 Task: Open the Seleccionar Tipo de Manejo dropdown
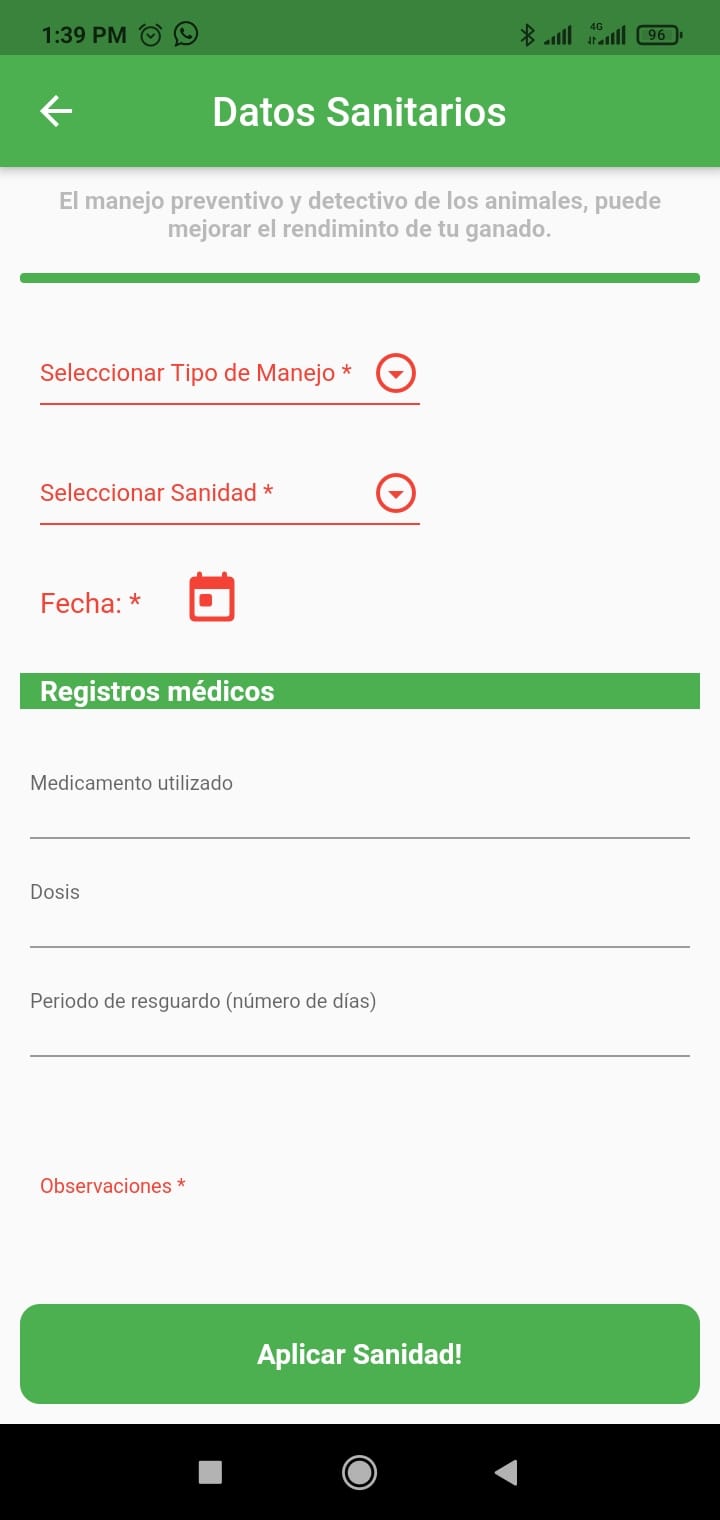(228, 374)
